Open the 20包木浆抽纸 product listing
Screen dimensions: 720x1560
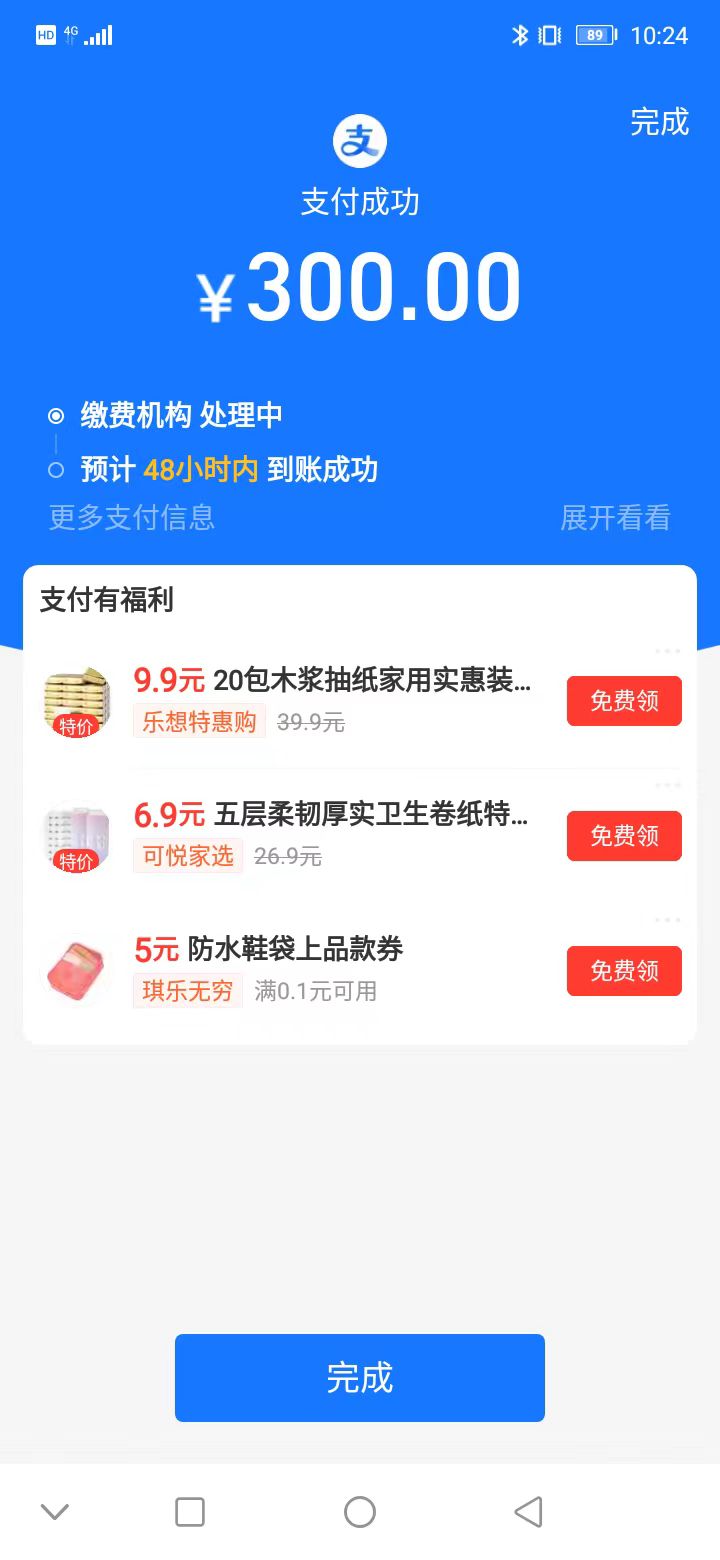[x=372, y=681]
